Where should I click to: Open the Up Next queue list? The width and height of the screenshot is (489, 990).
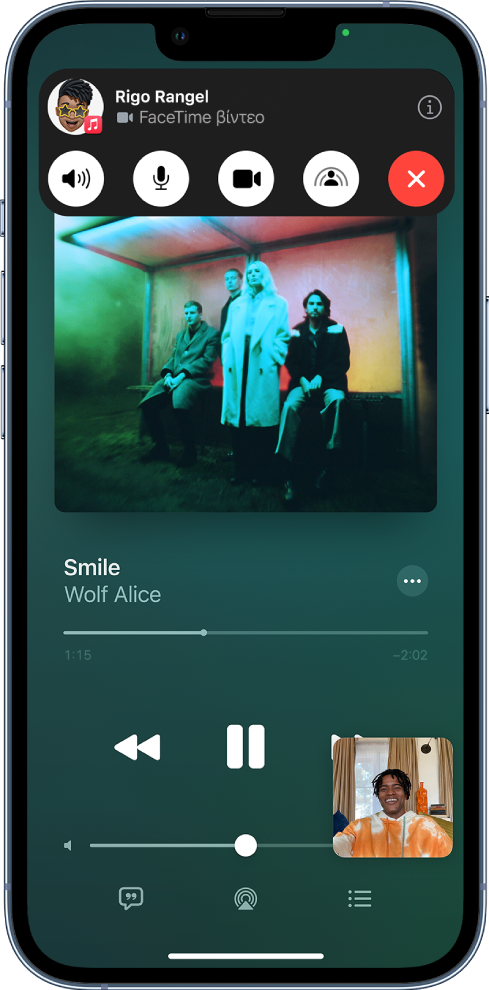[360, 898]
